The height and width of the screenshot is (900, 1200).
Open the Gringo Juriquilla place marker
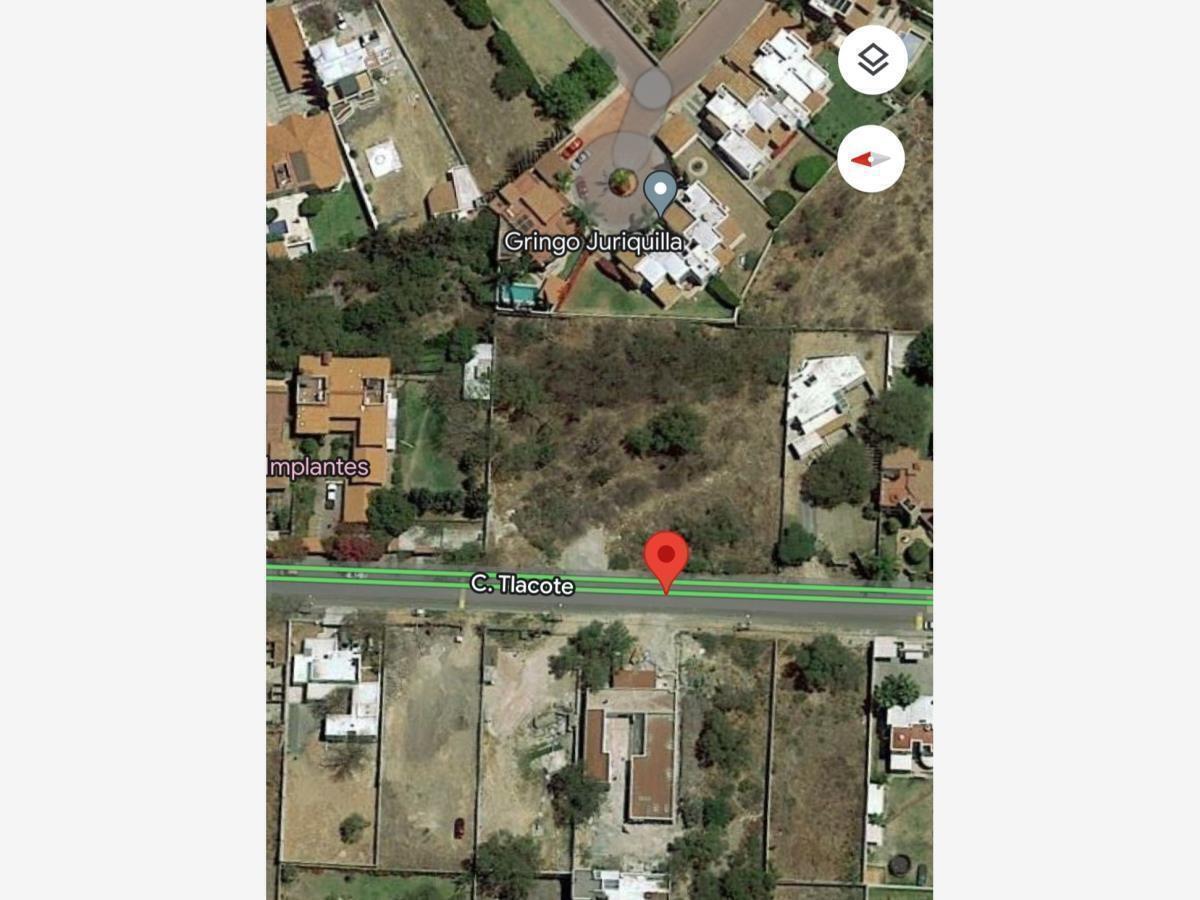click(x=659, y=193)
